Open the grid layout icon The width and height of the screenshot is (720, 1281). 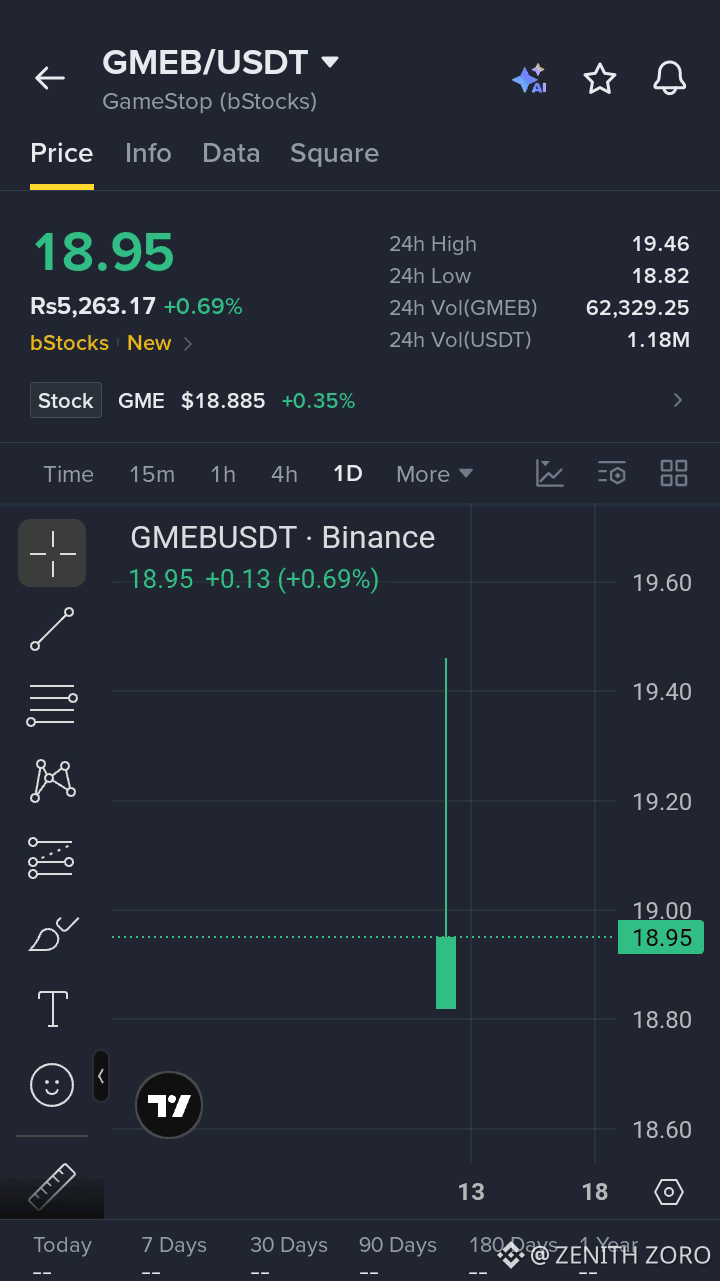coord(674,473)
